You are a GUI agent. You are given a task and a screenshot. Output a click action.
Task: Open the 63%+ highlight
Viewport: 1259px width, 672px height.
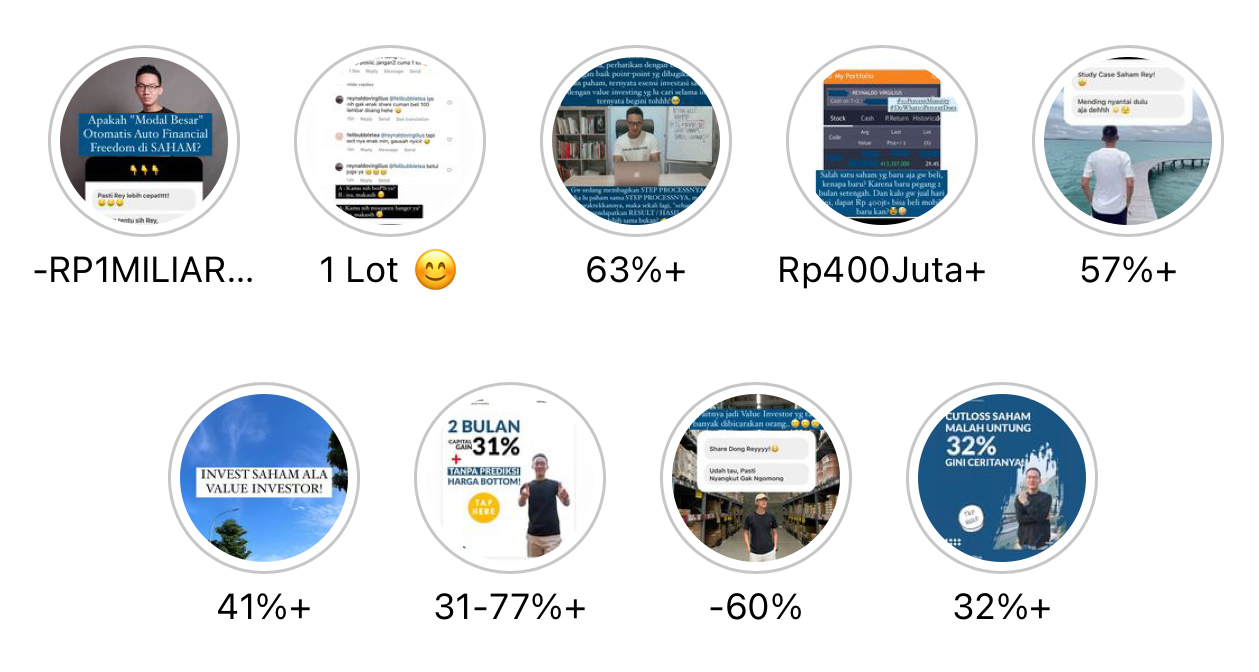pyautogui.click(x=635, y=141)
